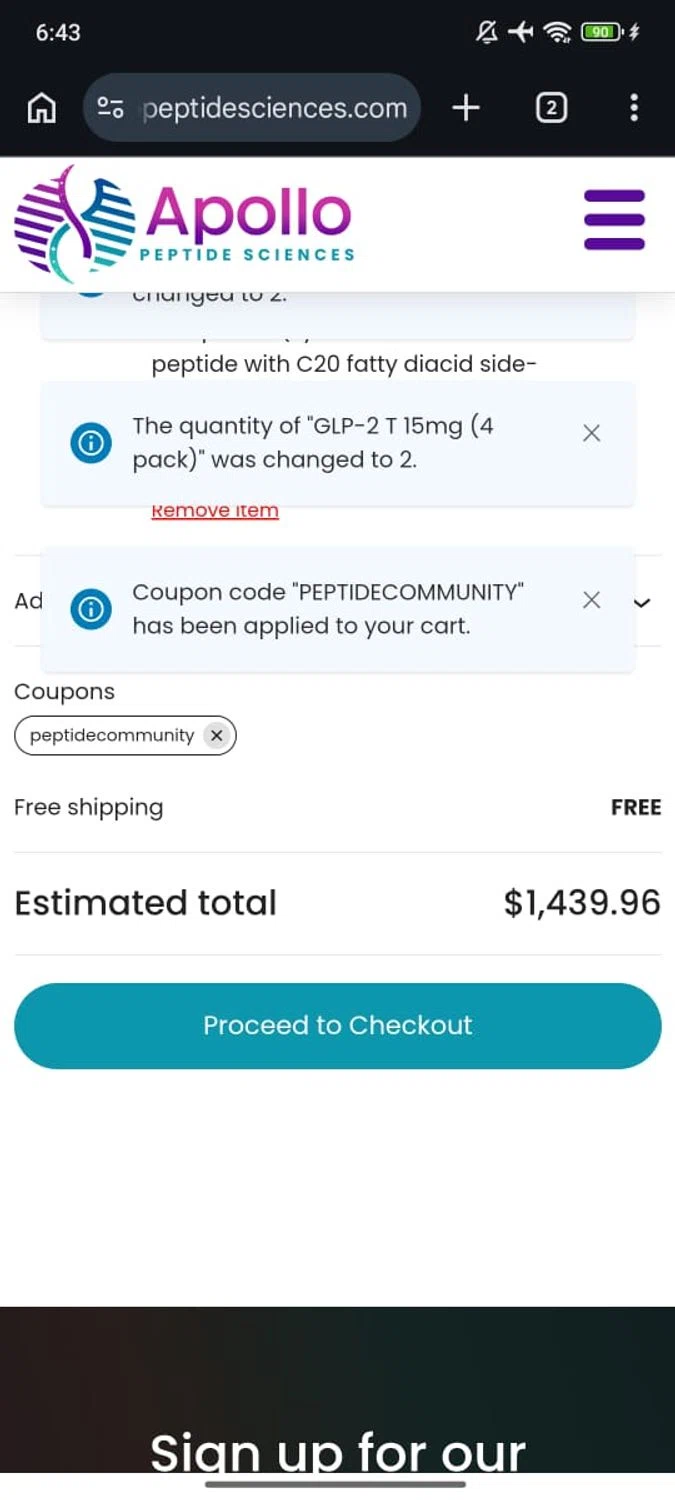
Task: Dismiss the coupon applied notice
Action: tap(592, 600)
